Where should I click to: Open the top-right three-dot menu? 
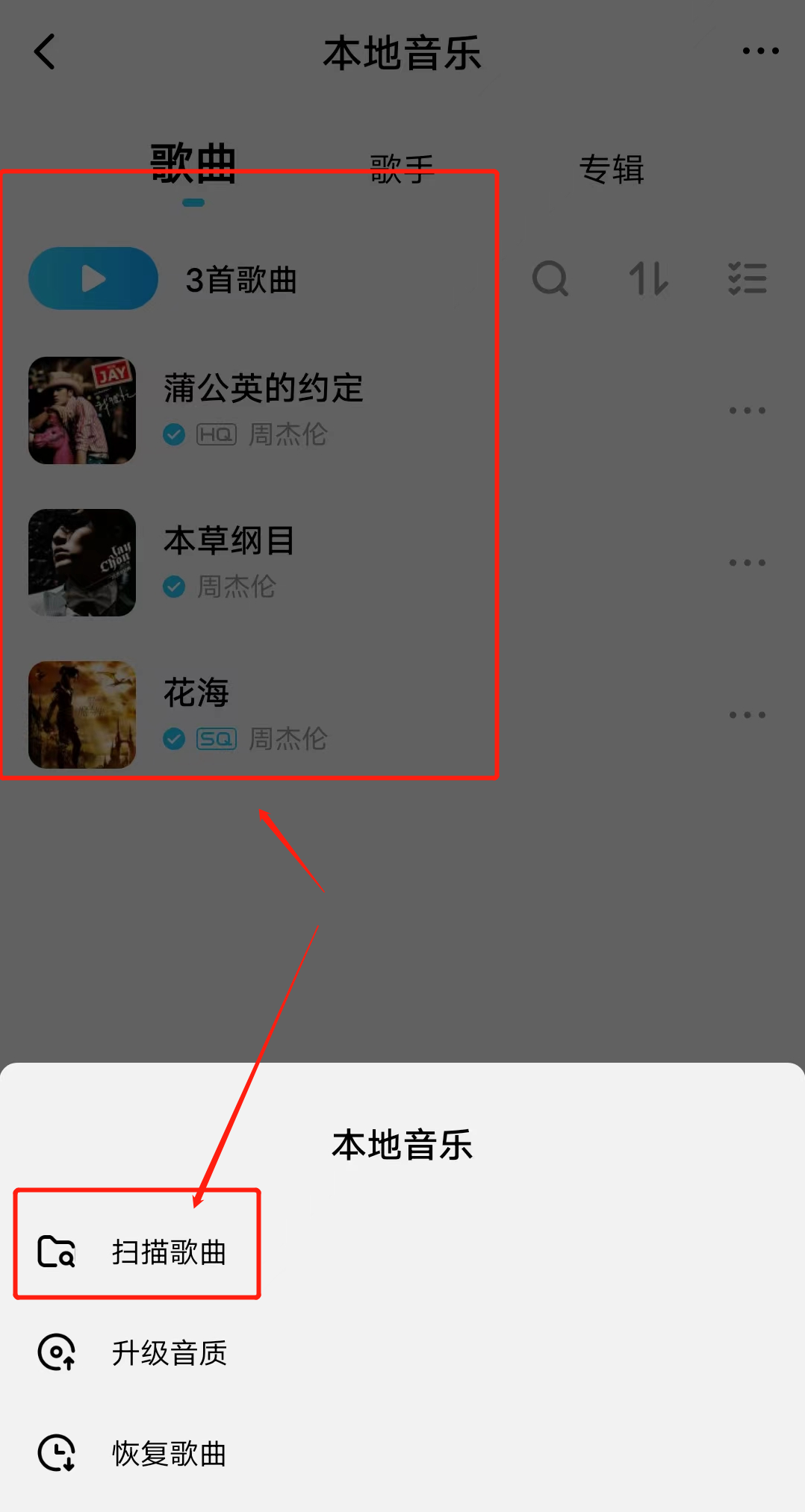click(760, 49)
